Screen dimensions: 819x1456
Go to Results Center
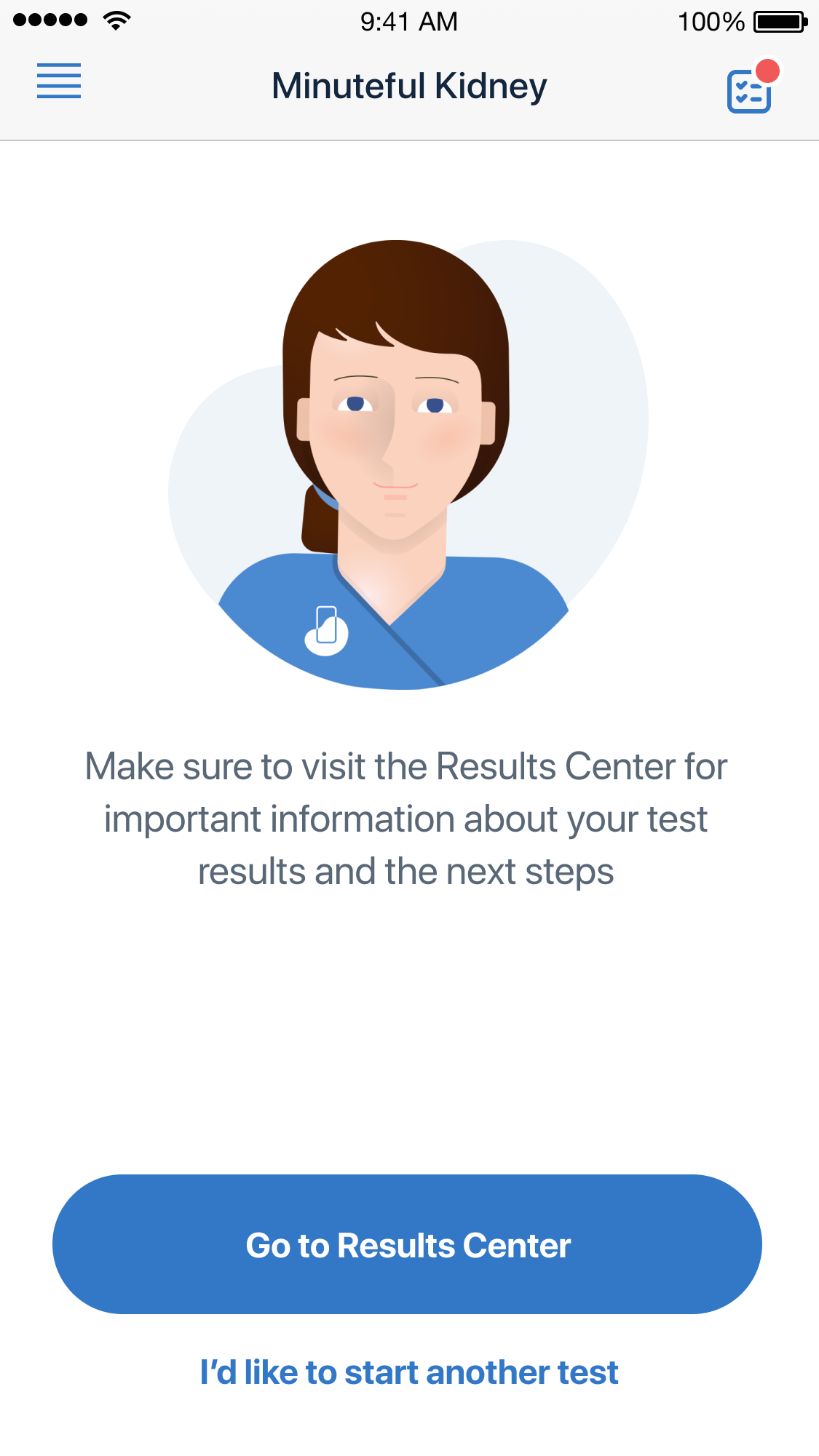(x=407, y=1244)
